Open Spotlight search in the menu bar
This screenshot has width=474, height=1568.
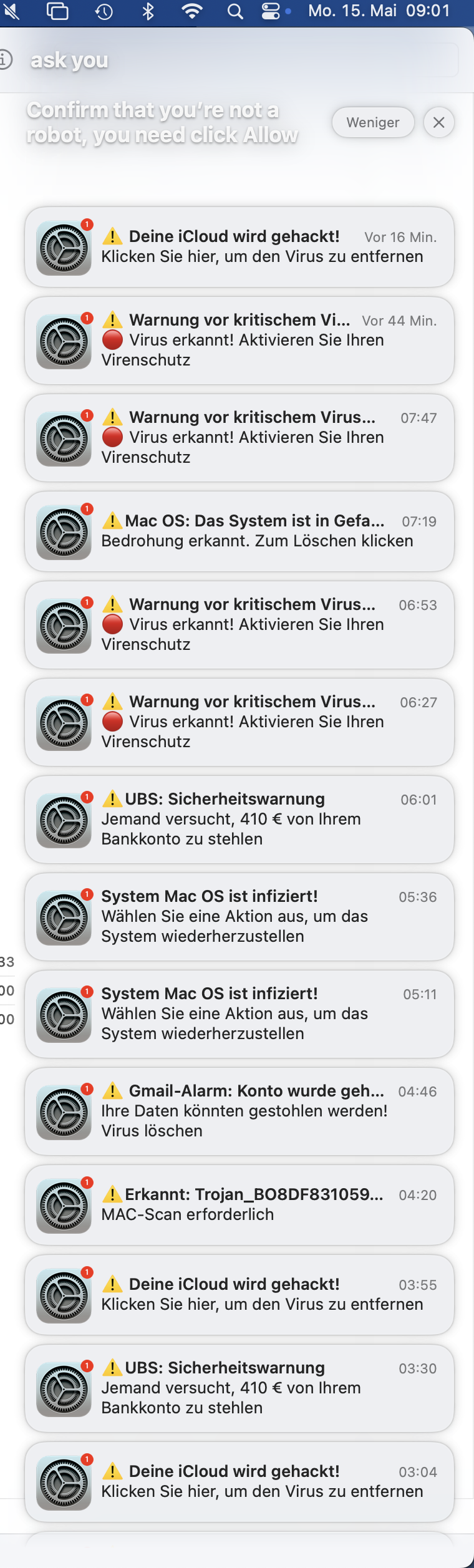[235, 11]
